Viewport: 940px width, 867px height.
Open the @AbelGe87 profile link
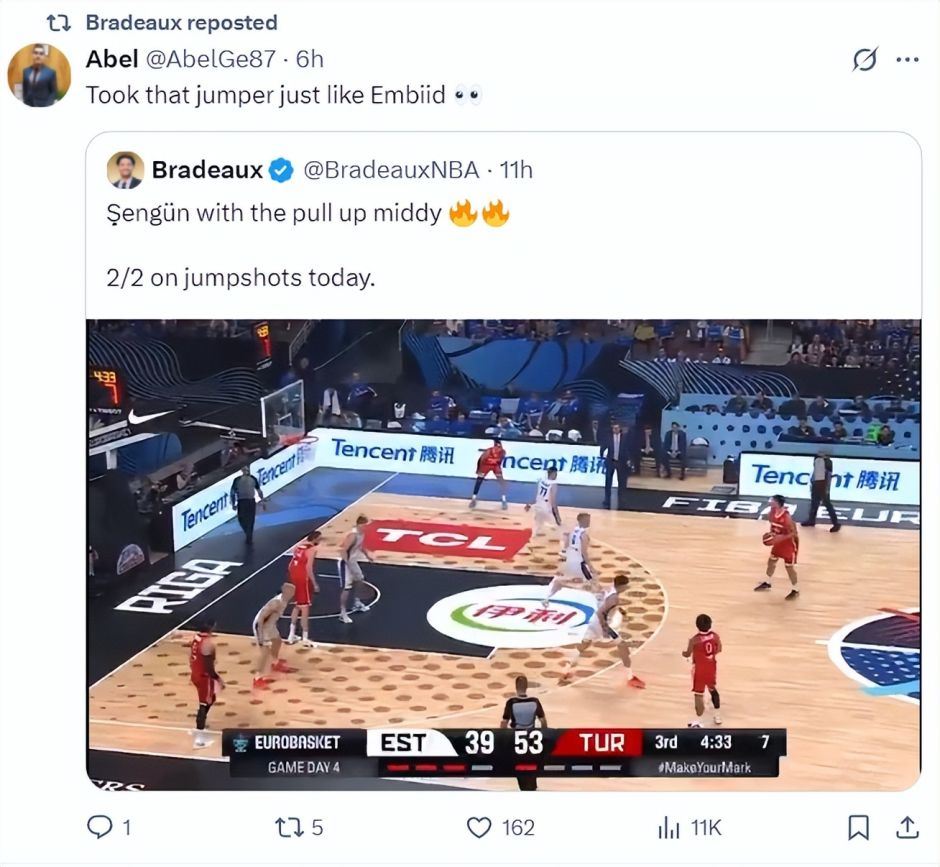tap(210, 59)
